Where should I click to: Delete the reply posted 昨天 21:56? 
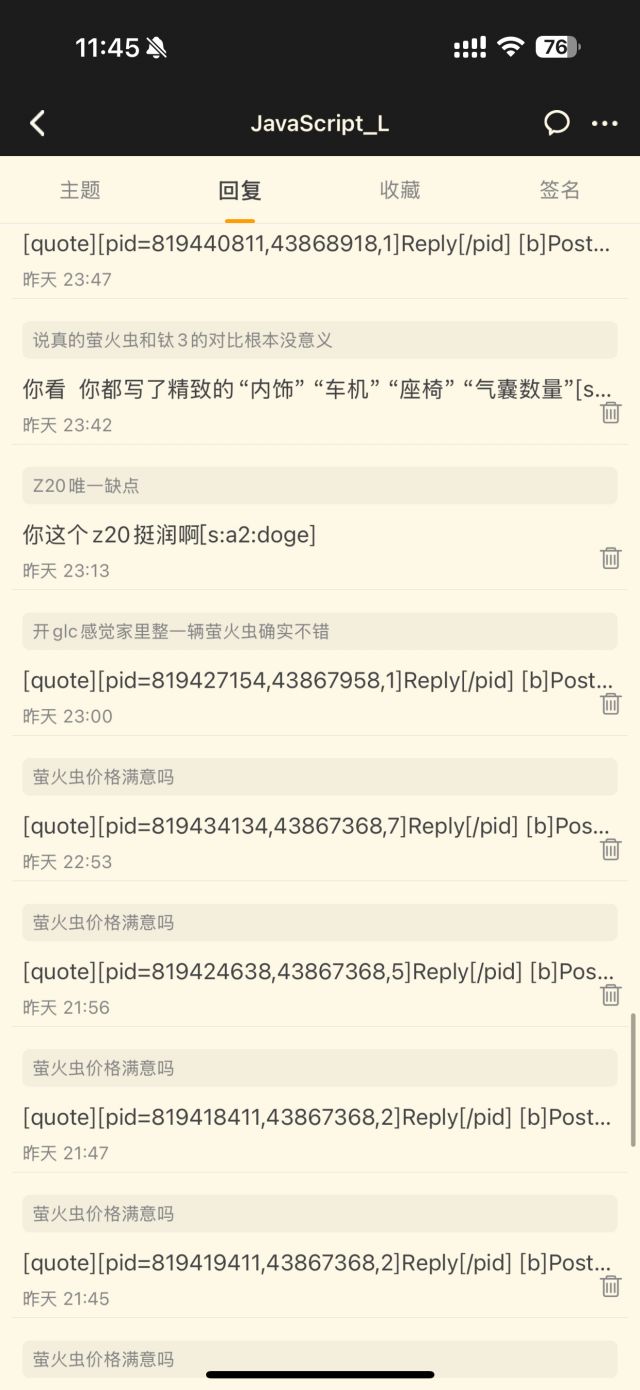[x=610, y=994]
